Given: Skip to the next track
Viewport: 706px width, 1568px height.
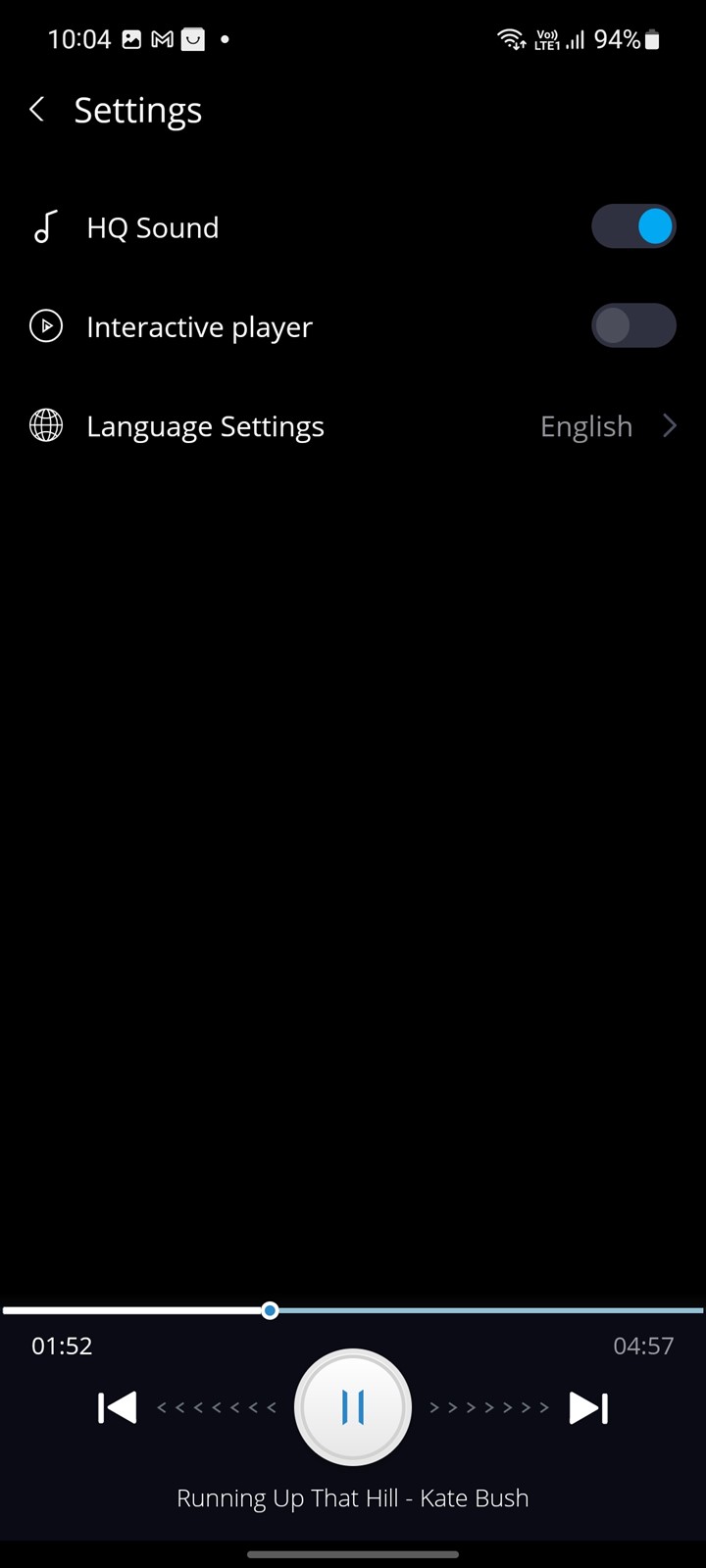Looking at the screenshot, I should [x=588, y=1408].
